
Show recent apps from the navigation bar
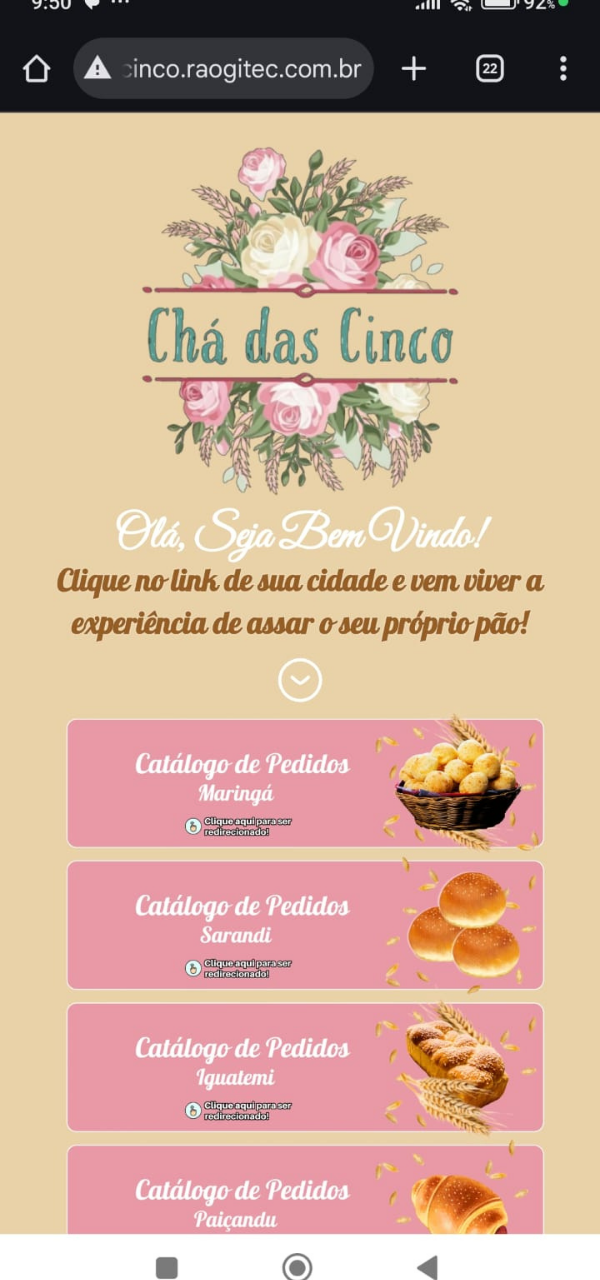coord(167,1267)
